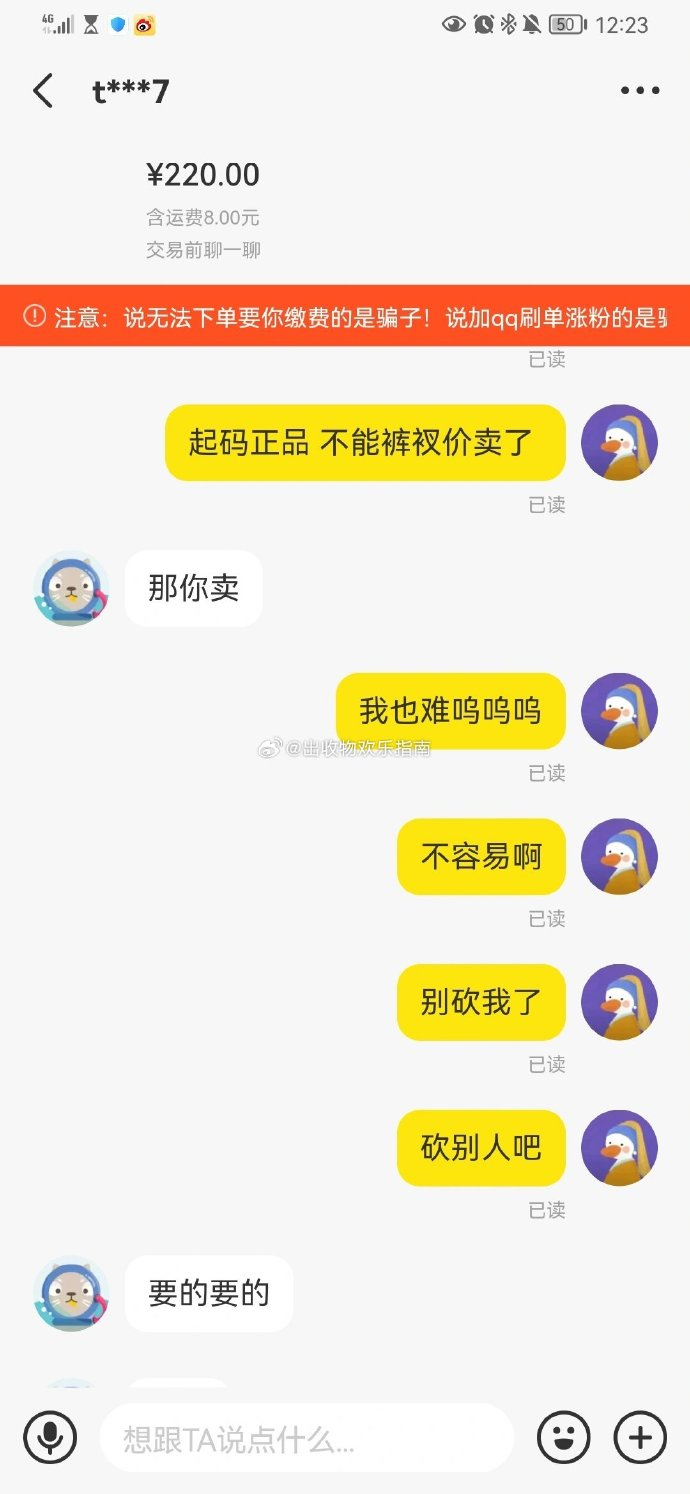Open duck avatar next to 别砍我了

(619, 1002)
